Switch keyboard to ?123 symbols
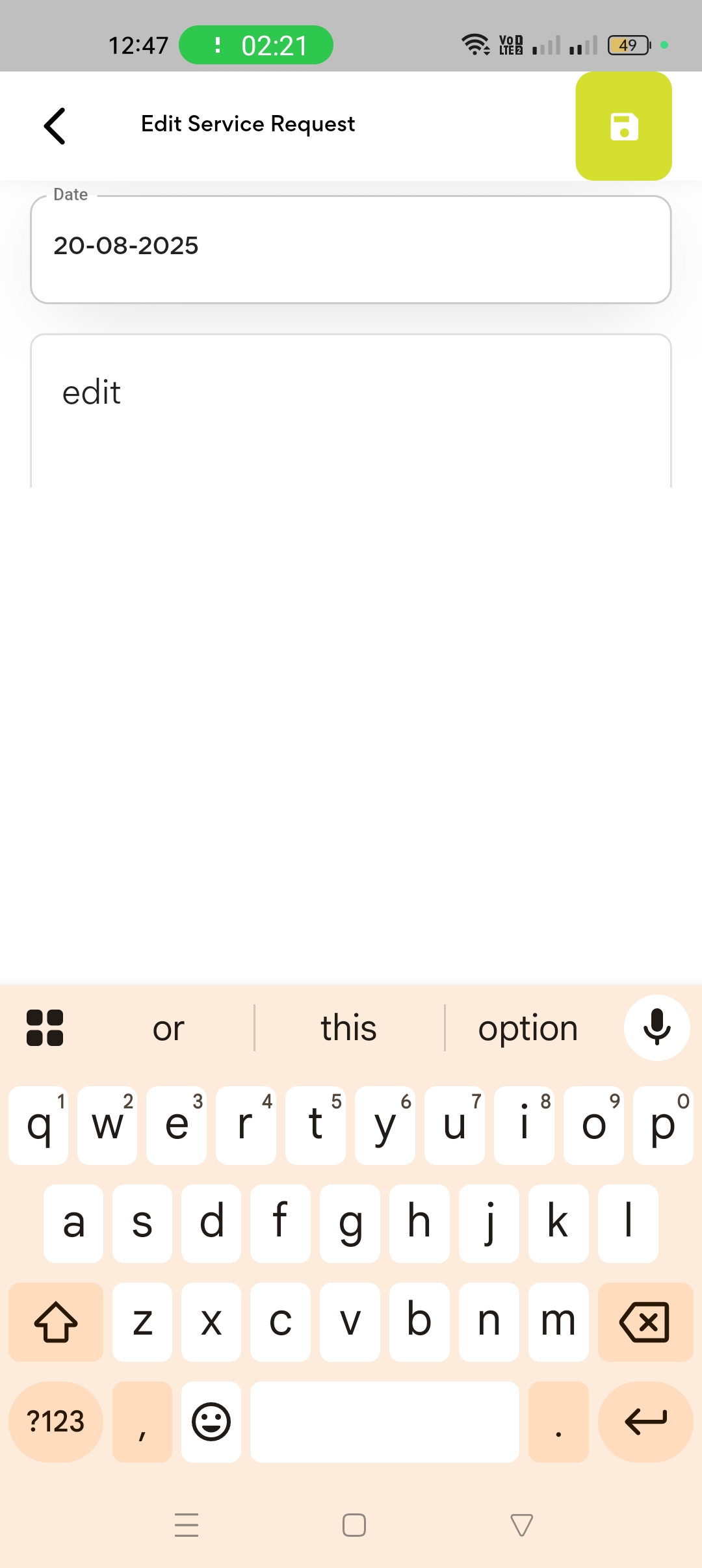Image resolution: width=702 pixels, height=1568 pixels. pos(56,1422)
